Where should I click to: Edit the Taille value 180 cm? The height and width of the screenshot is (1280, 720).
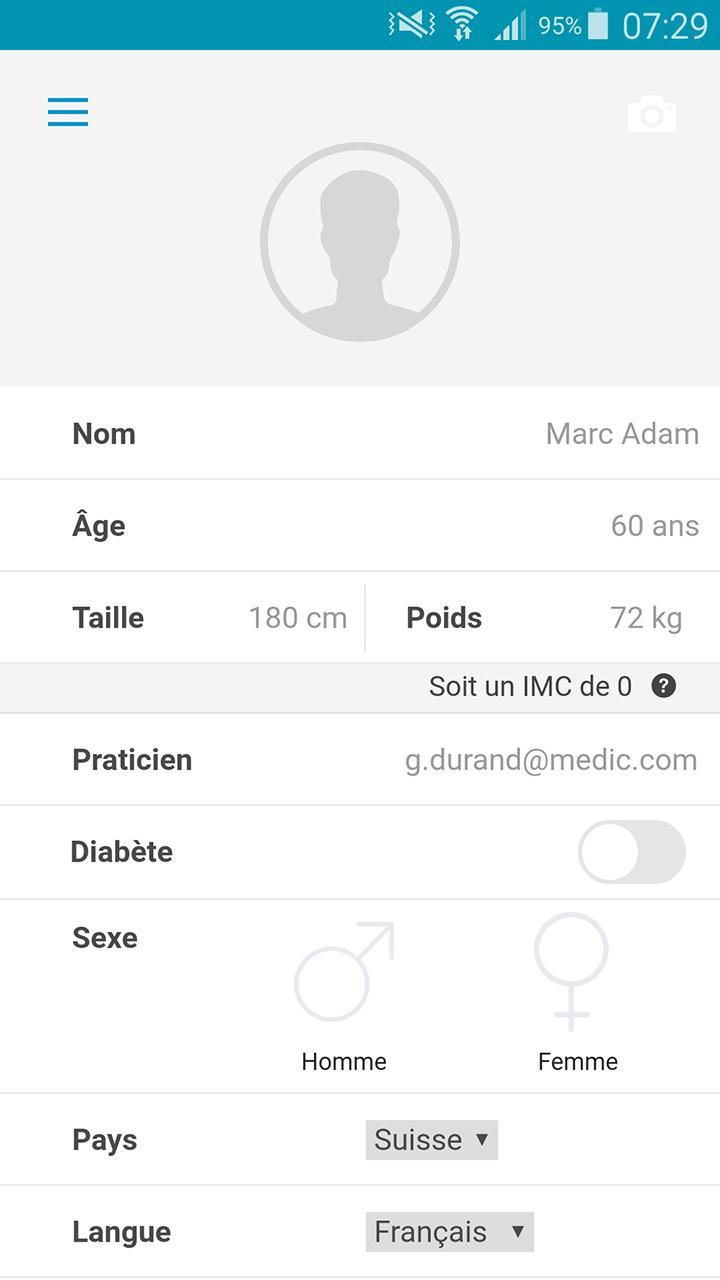coord(297,618)
